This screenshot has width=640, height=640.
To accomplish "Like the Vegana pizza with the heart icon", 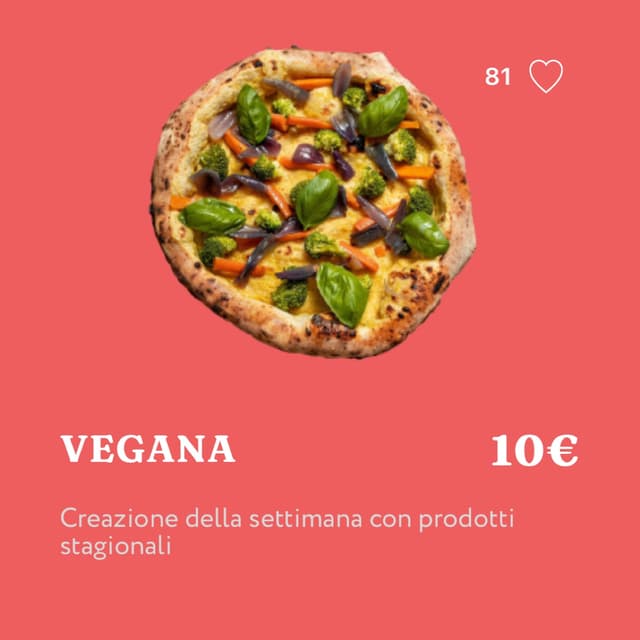I will 545,77.
